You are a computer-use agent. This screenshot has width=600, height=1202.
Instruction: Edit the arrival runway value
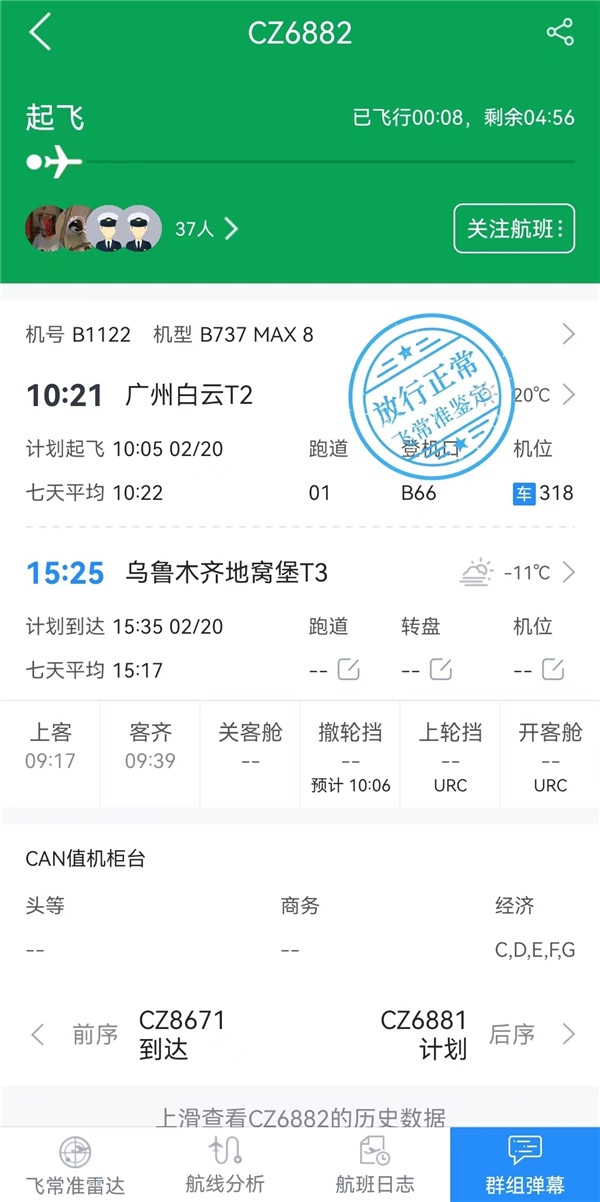click(x=347, y=670)
